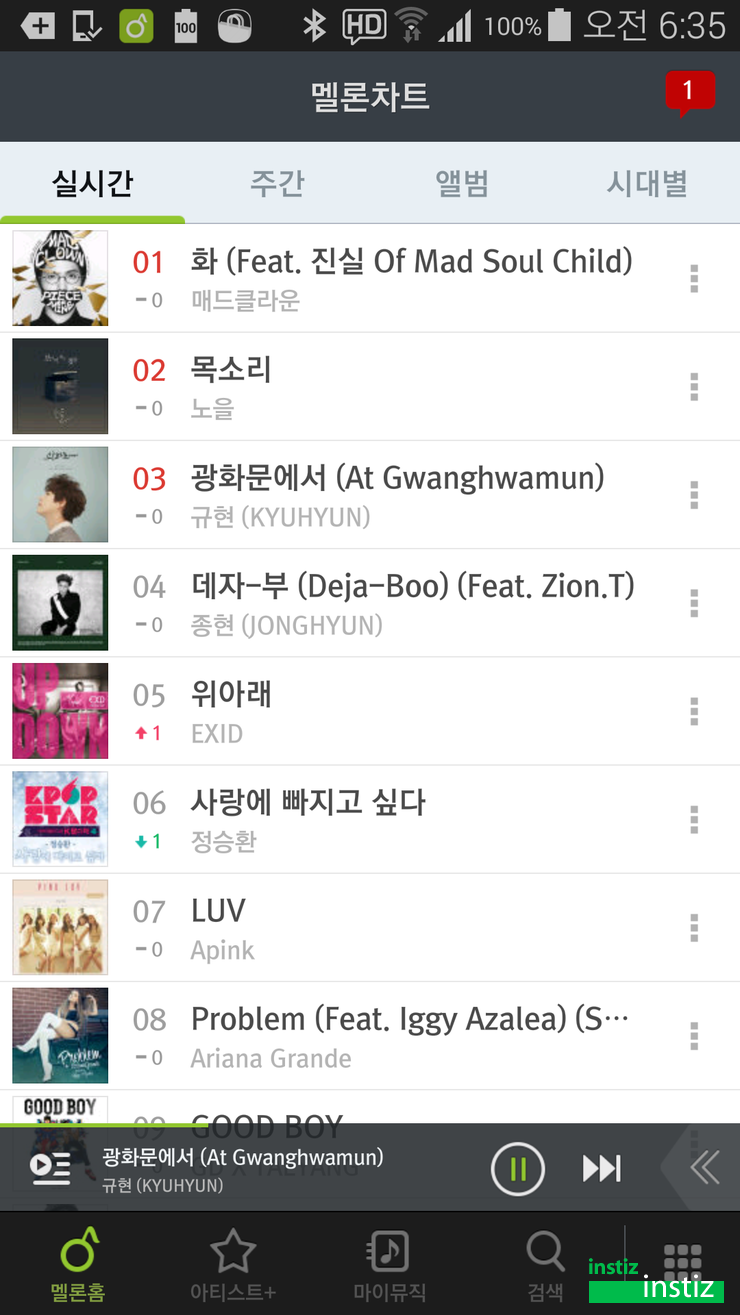This screenshot has width=740, height=1315.
Task: Open overflow menu for Problem by Ariana Grande
Action: [694, 1036]
